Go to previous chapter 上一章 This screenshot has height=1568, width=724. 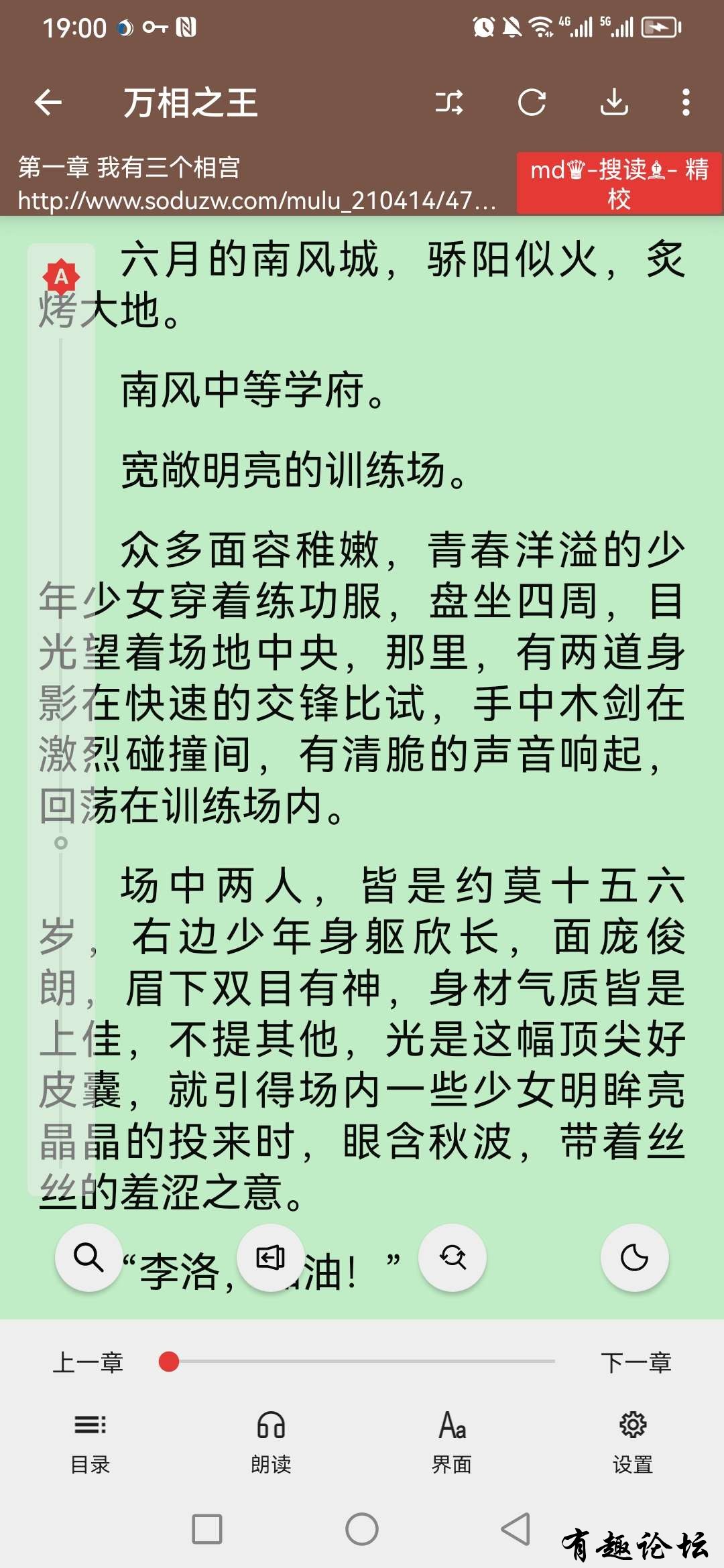[x=88, y=1362]
